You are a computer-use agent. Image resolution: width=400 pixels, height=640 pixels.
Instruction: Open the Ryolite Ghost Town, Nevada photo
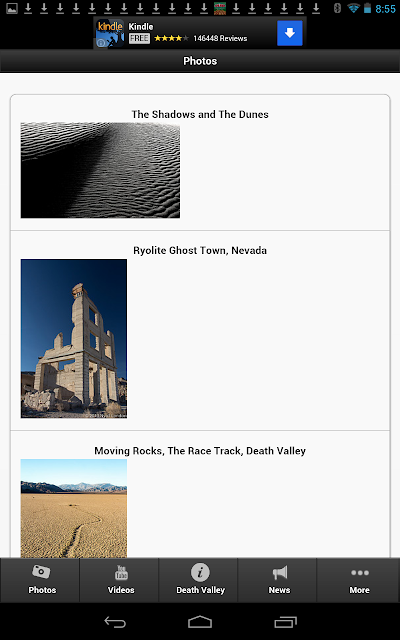[x=74, y=338]
